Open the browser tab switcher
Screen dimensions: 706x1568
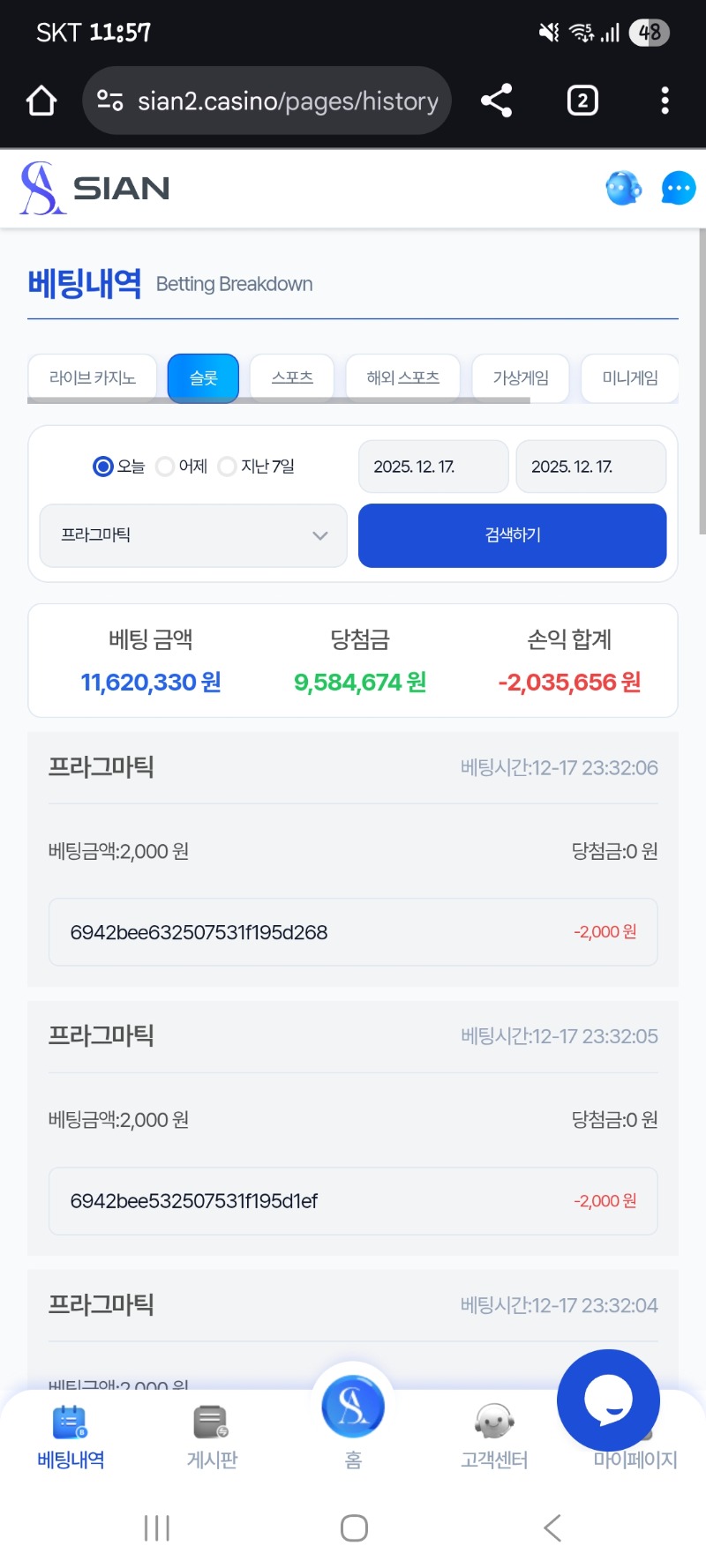[582, 101]
